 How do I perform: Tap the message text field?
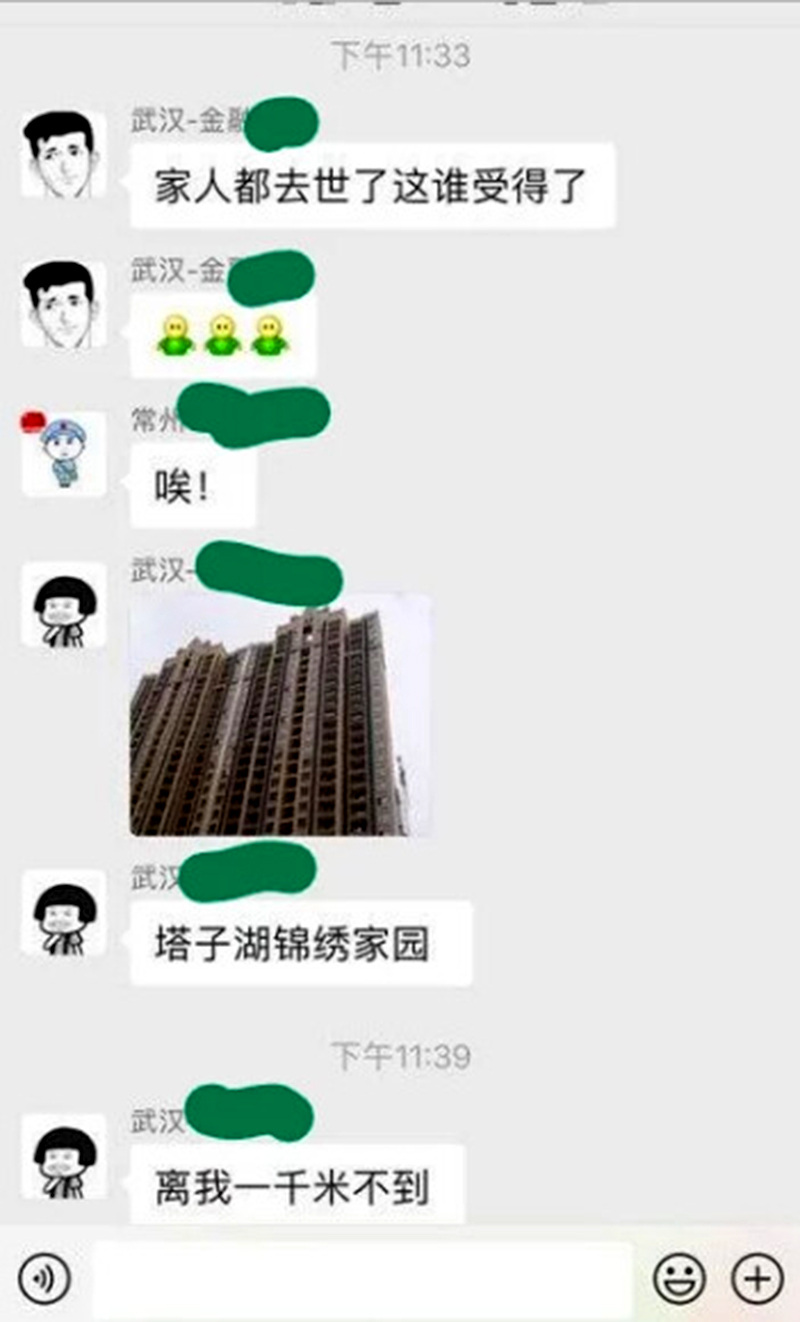(363, 1279)
